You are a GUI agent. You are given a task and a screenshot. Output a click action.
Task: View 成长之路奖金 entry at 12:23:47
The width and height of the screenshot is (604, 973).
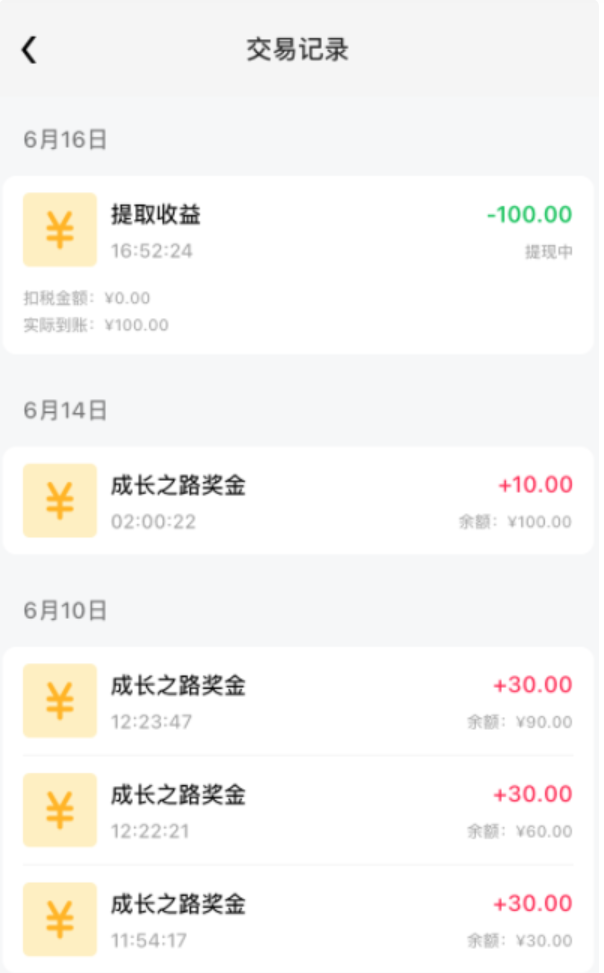[x=298, y=701]
